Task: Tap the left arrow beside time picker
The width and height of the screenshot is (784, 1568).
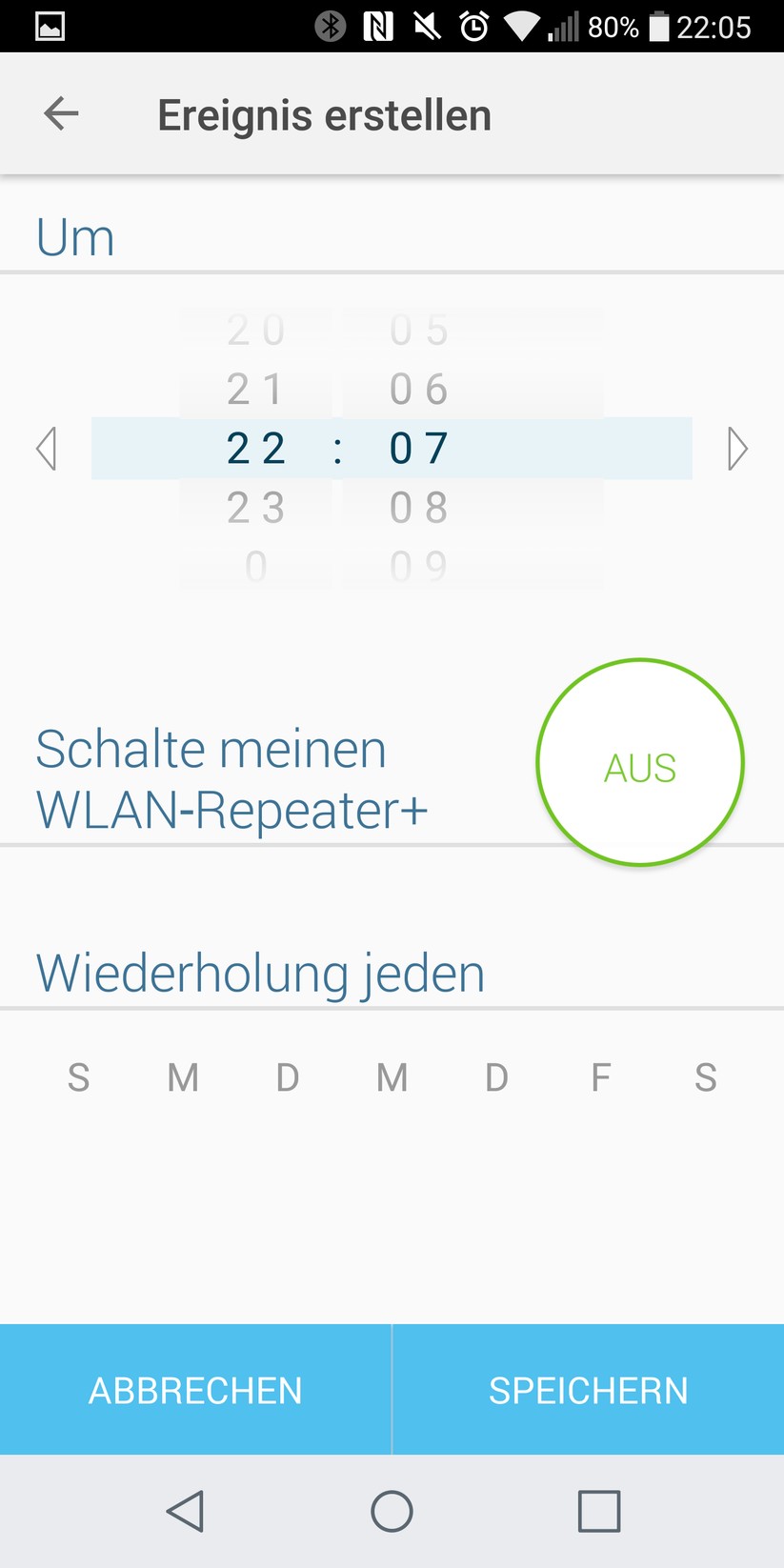Action: [x=47, y=449]
